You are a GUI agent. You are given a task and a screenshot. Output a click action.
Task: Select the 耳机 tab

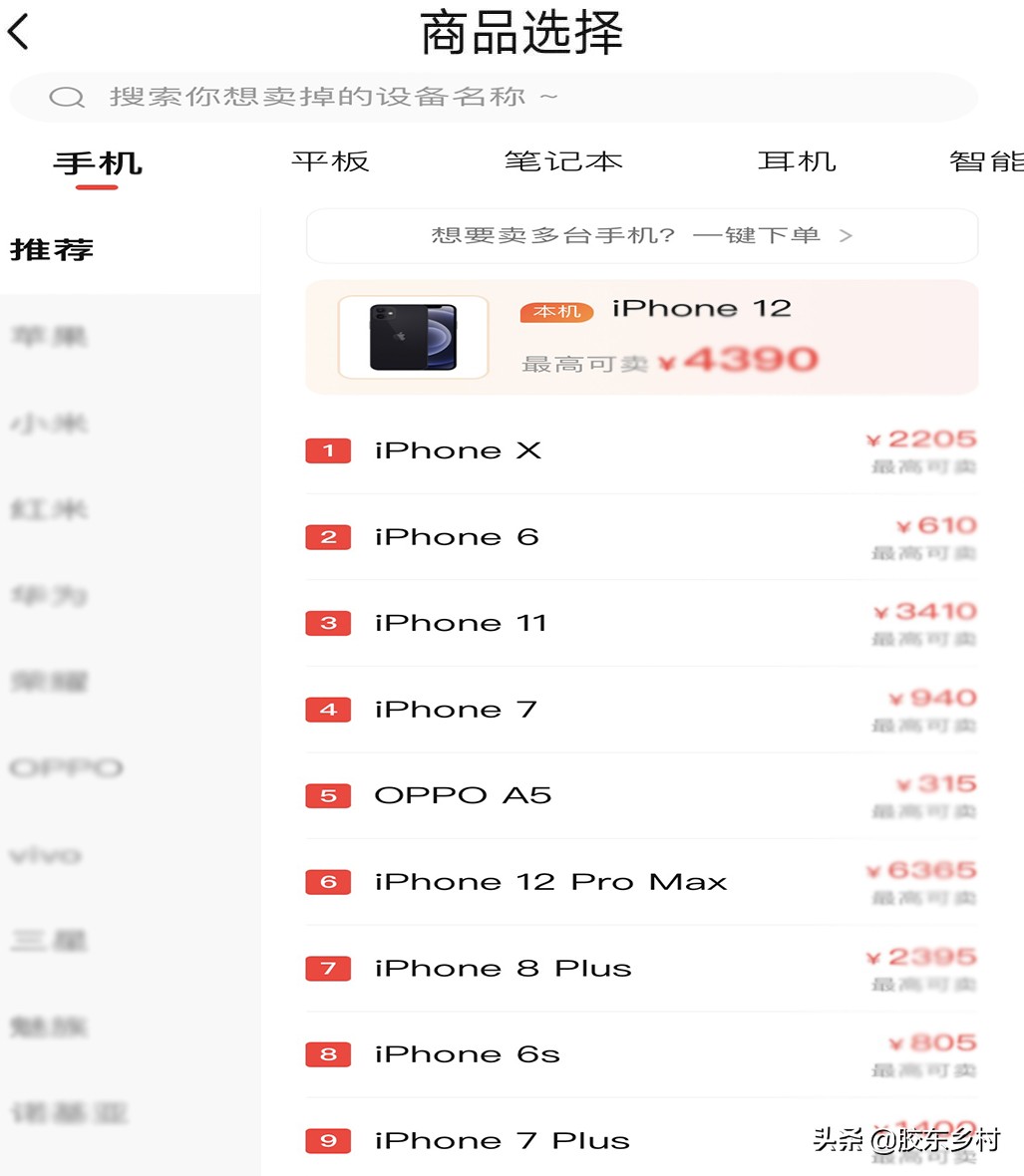pos(797,160)
